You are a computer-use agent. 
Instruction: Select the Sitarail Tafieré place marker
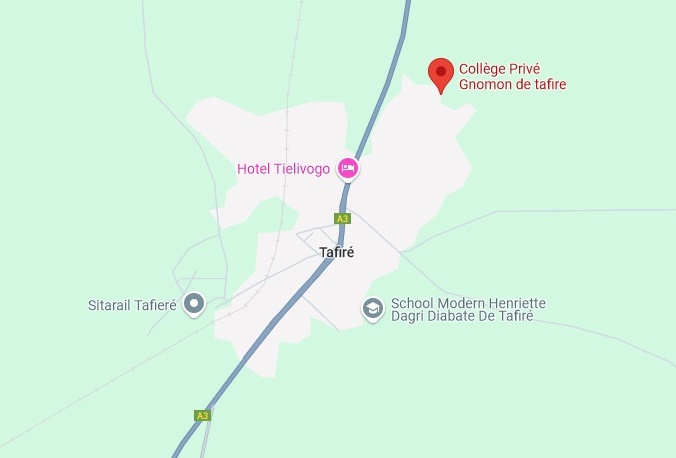click(194, 303)
